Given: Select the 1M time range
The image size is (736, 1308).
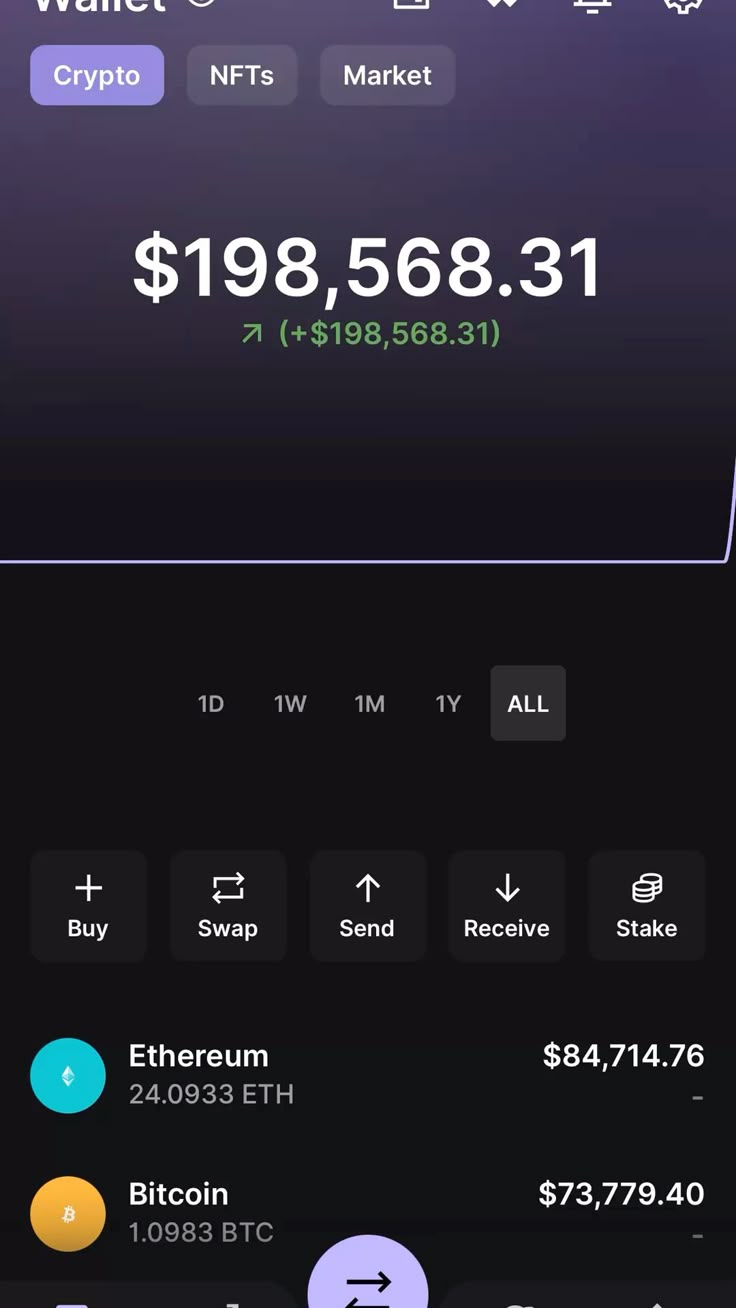Looking at the screenshot, I should (x=369, y=704).
